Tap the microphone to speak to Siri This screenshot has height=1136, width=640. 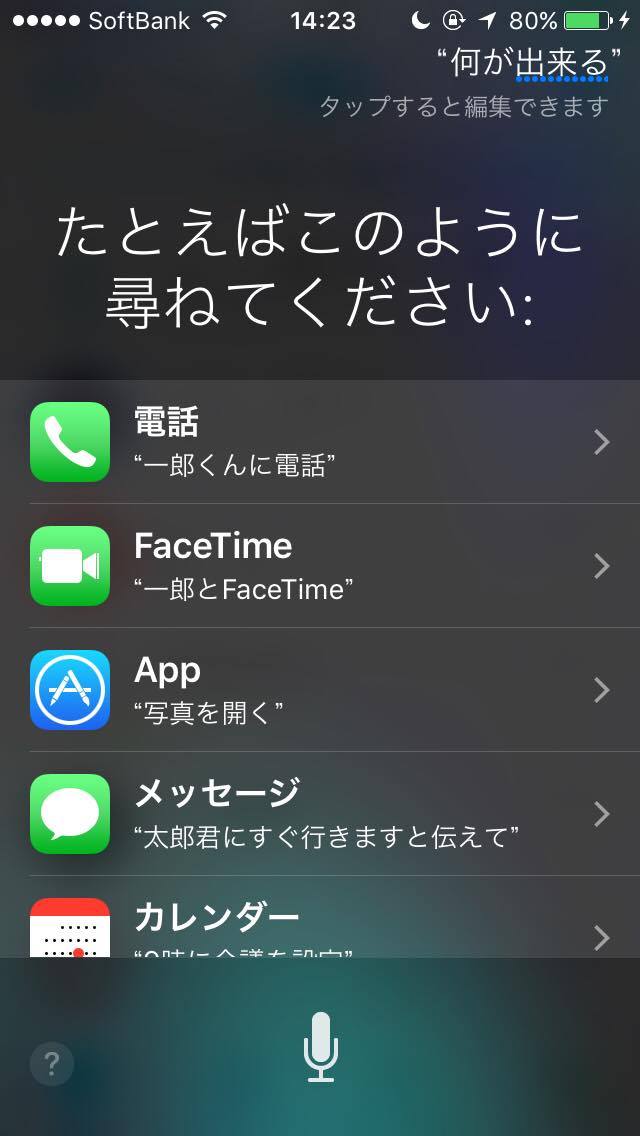click(320, 1047)
